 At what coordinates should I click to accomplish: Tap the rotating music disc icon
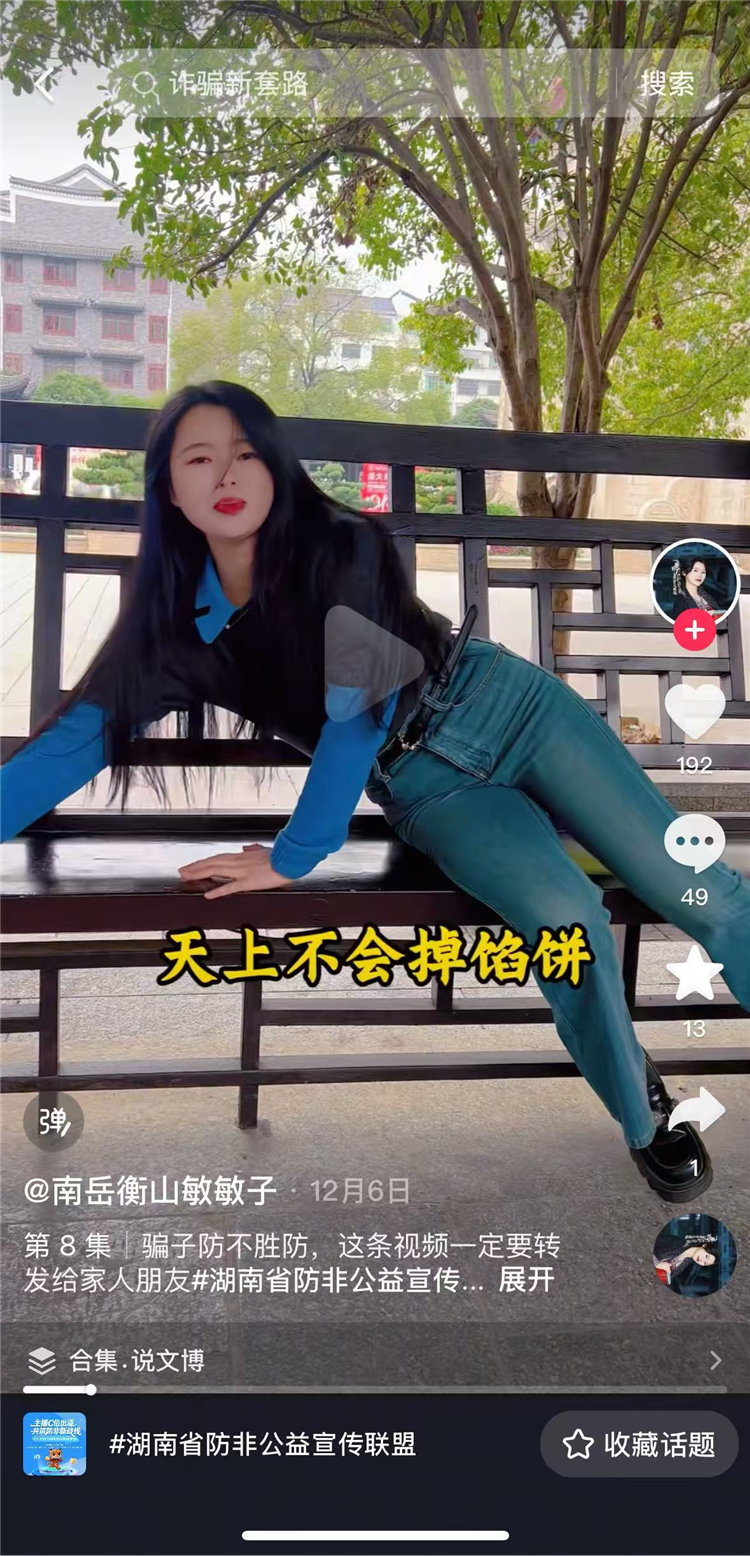click(694, 1255)
